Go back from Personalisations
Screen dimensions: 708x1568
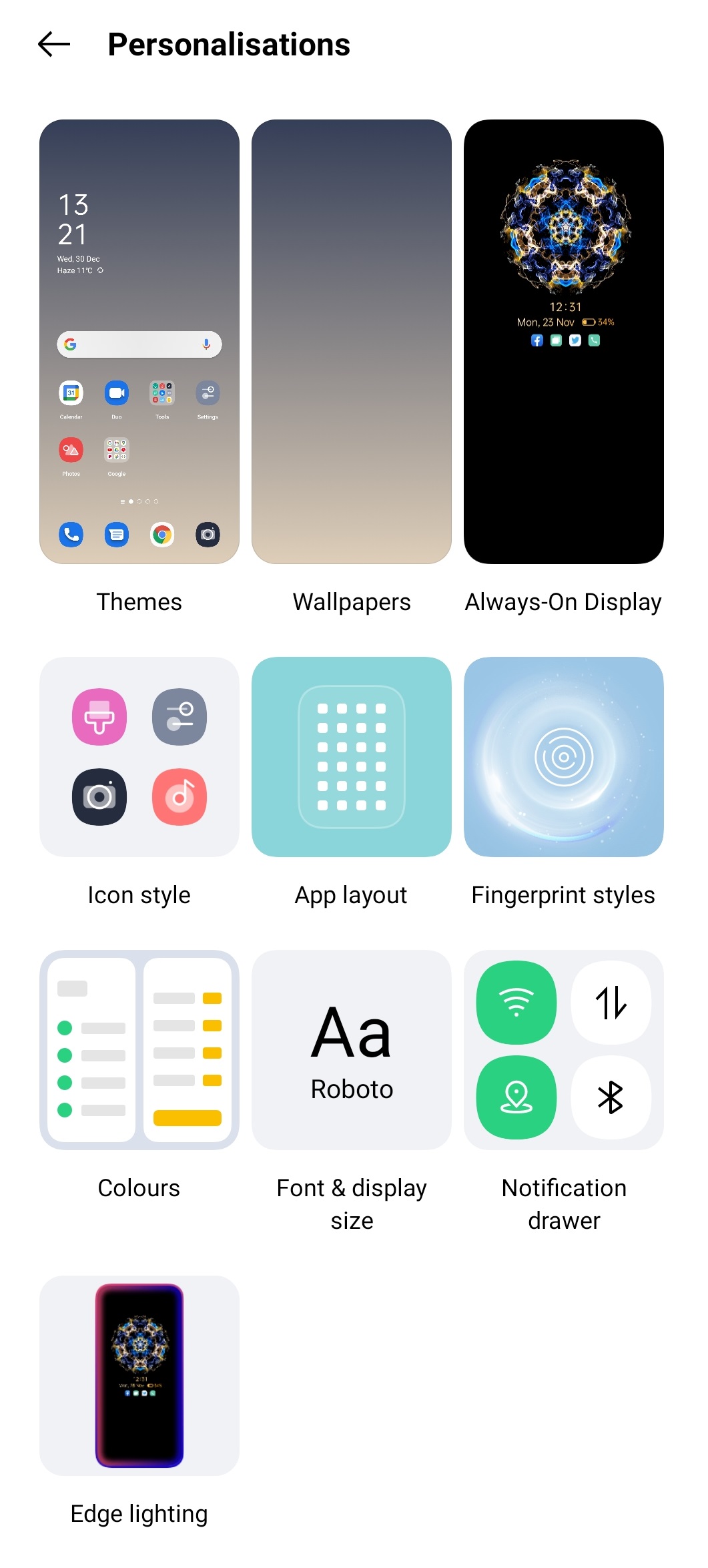click(54, 45)
